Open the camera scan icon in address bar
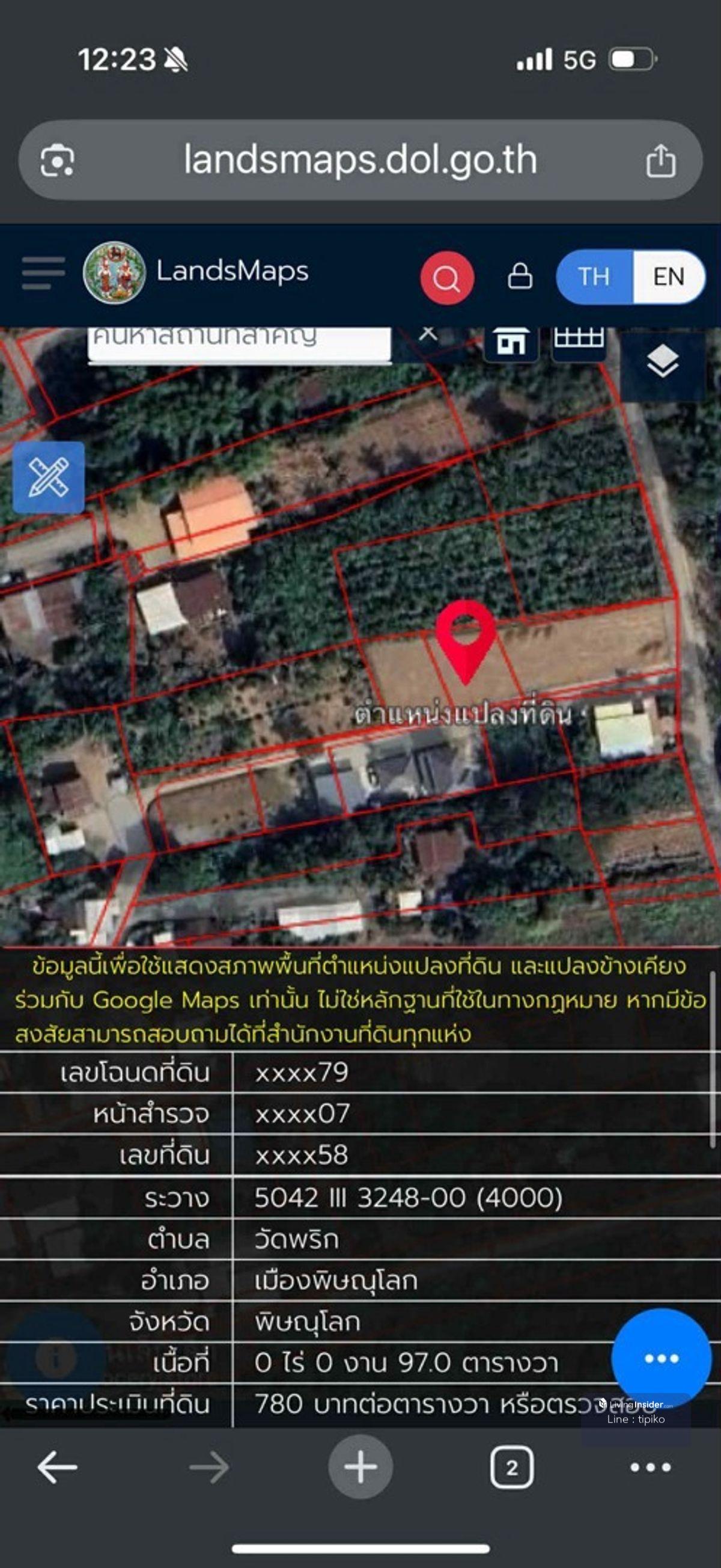The width and height of the screenshot is (721, 1568). pyautogui.click(x=57, y=161)
